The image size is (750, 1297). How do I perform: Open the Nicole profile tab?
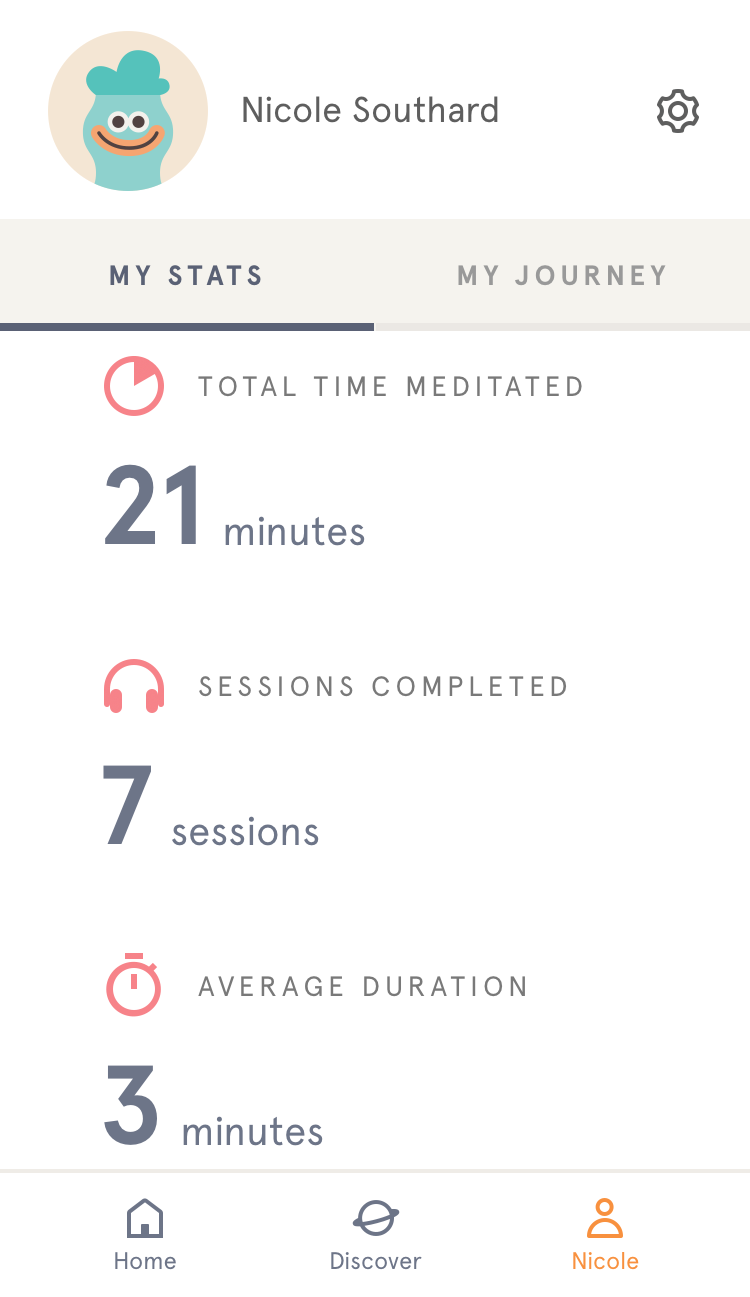[x=605, y=1234]
